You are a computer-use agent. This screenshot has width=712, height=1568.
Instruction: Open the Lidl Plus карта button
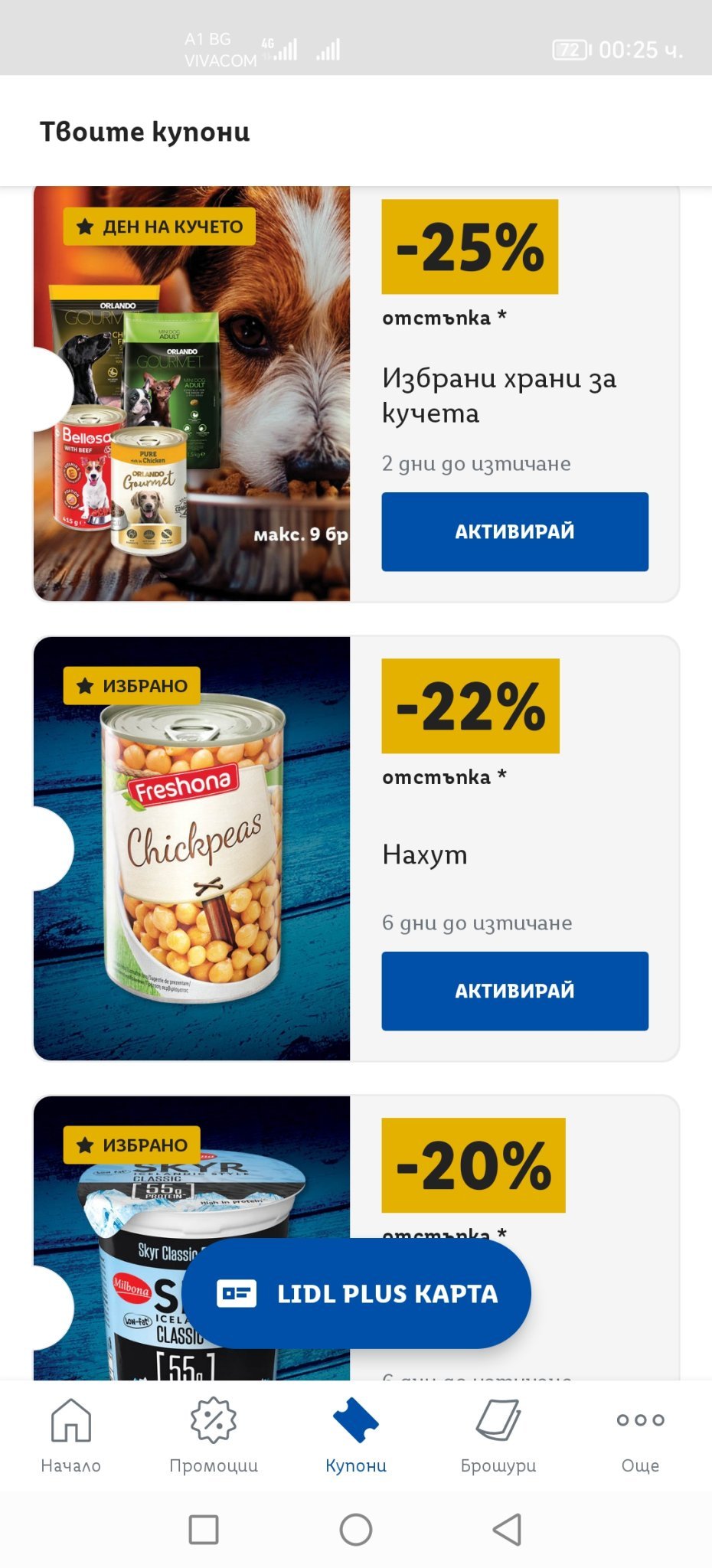point(356,1294)
